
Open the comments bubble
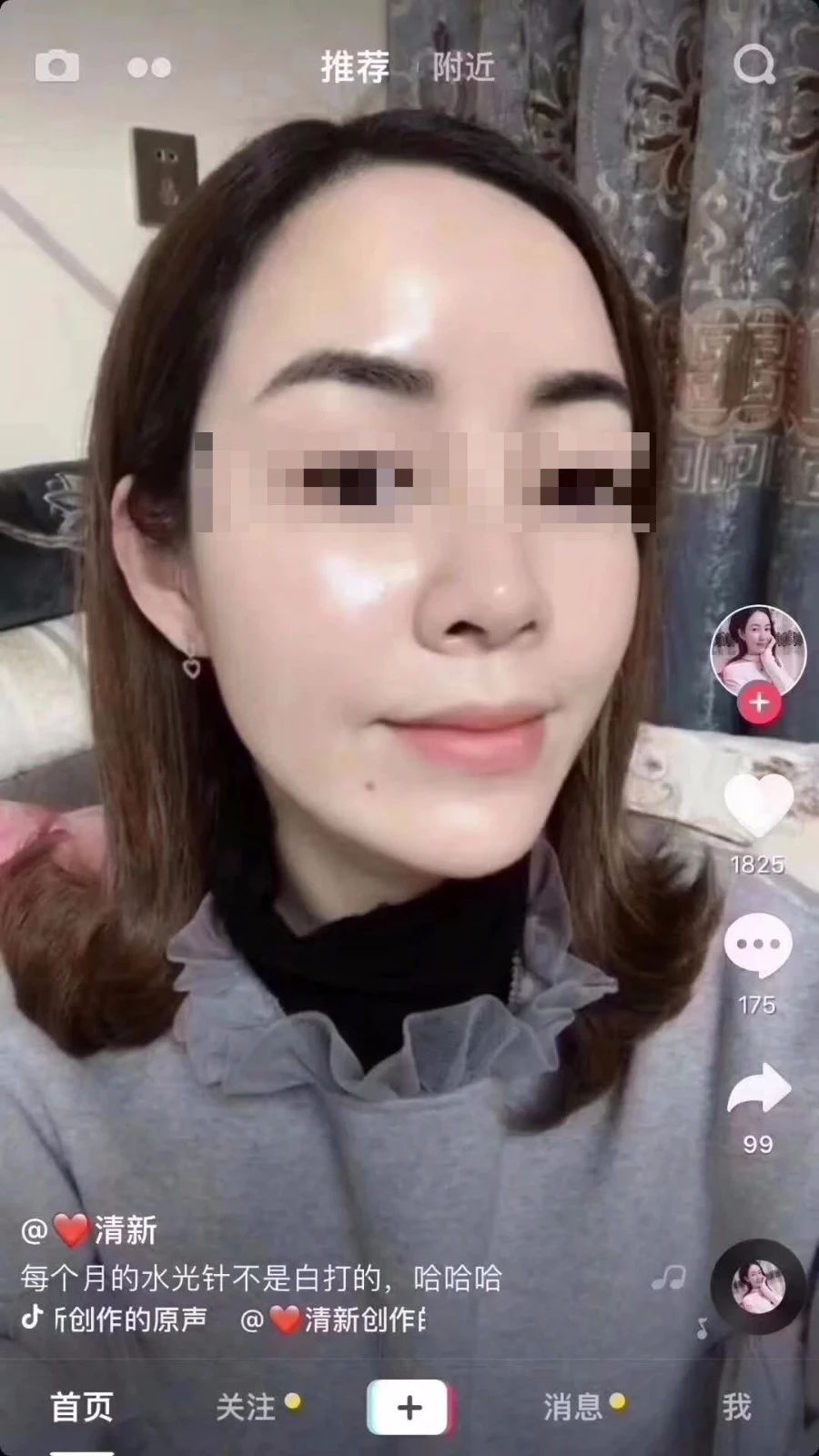tap(757, 946)
